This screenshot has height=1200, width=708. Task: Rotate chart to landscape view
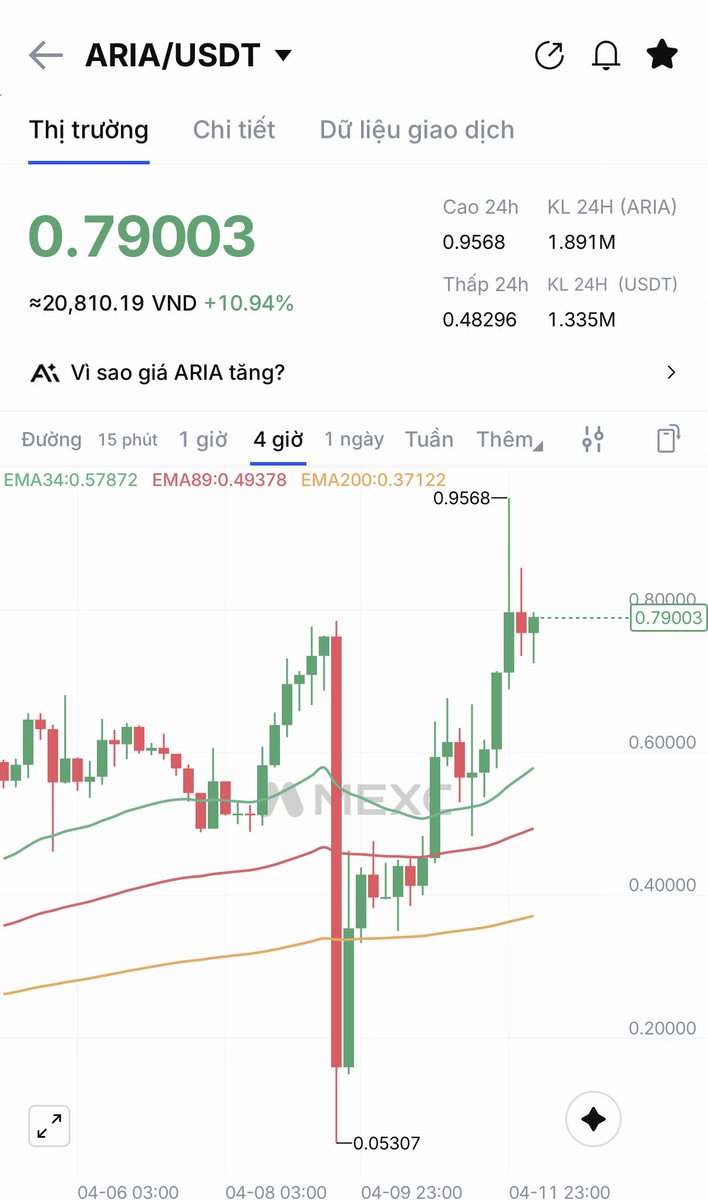(x=668, y=439)
